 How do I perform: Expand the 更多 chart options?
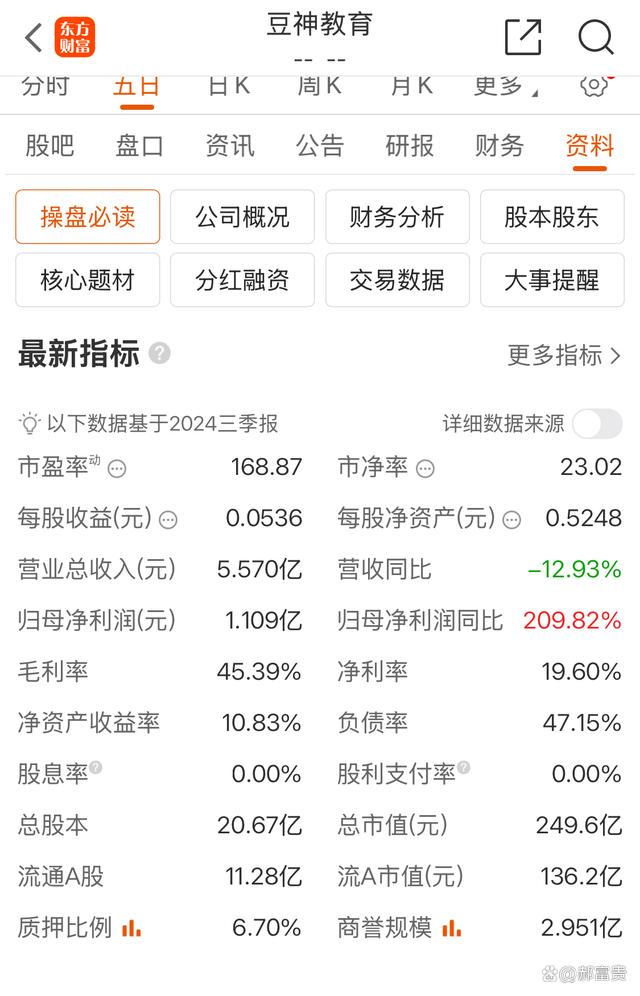click(505, 86)
